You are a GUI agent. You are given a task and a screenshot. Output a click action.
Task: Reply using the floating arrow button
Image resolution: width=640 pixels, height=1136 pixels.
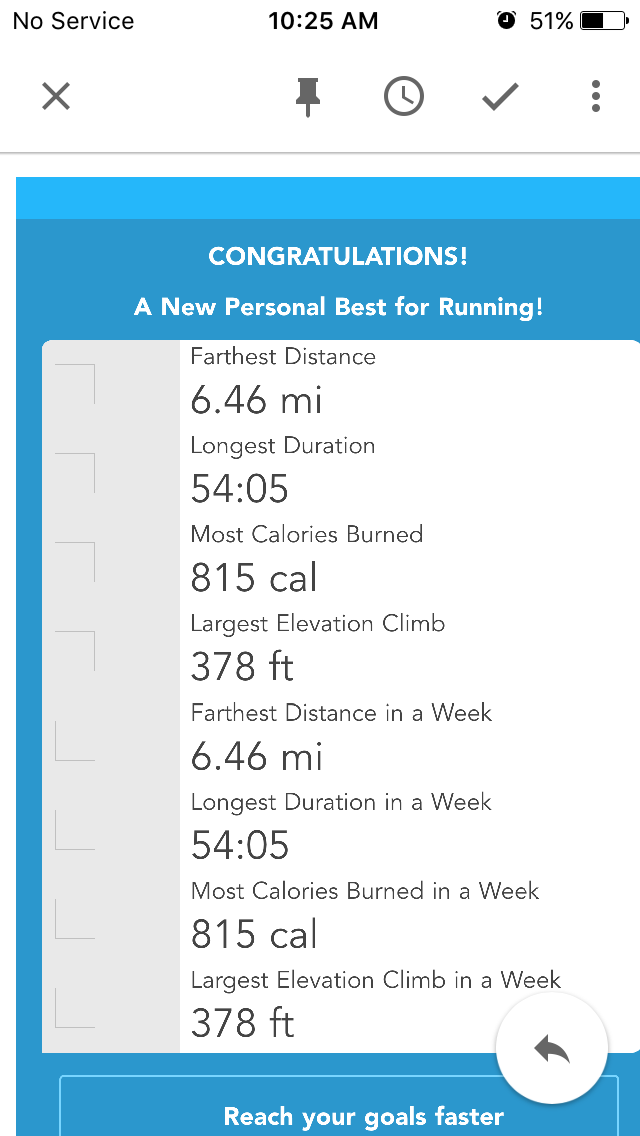(x=552, y=1048)
